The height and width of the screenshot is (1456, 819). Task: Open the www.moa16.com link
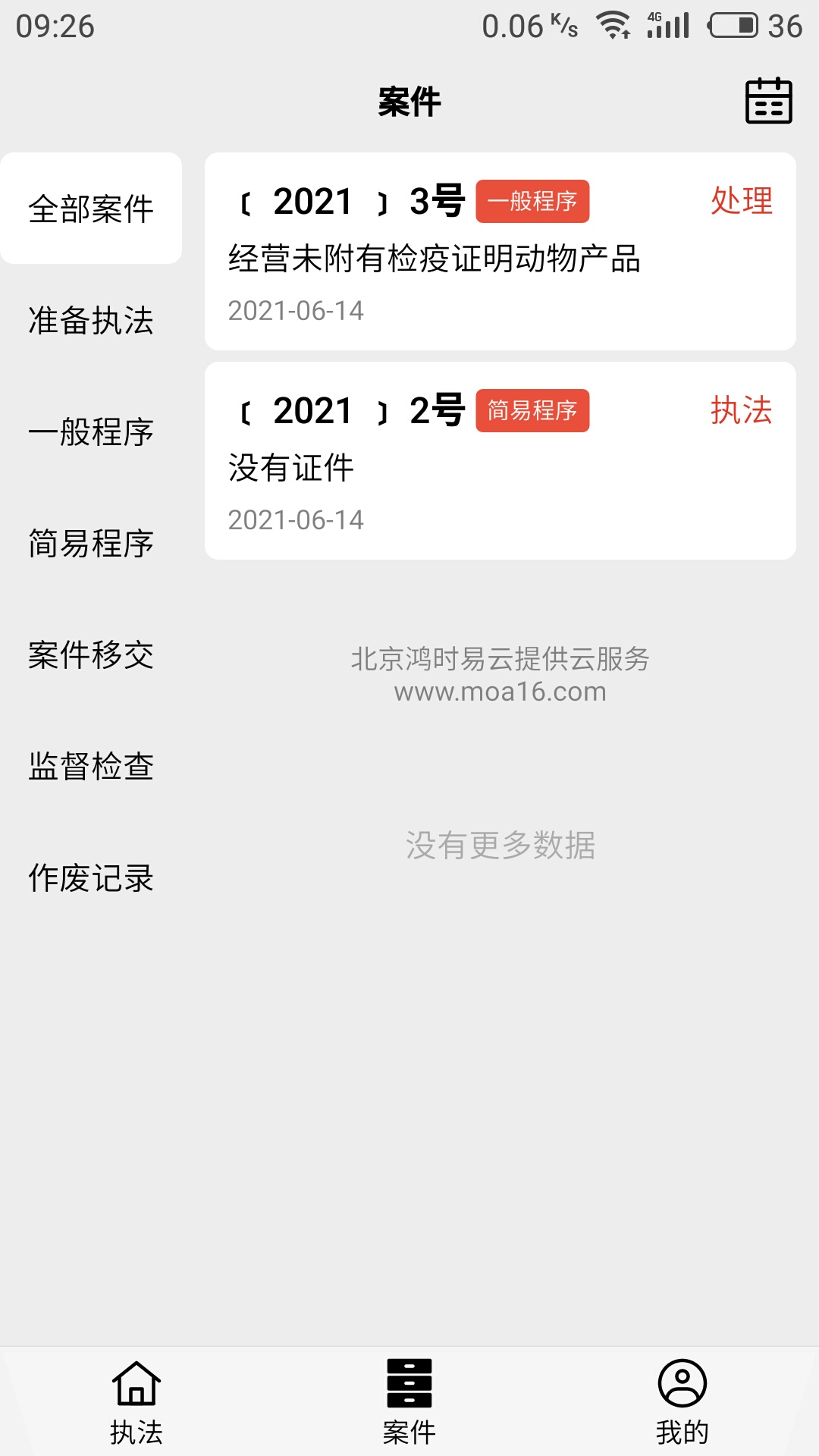(x=500, y=692)
